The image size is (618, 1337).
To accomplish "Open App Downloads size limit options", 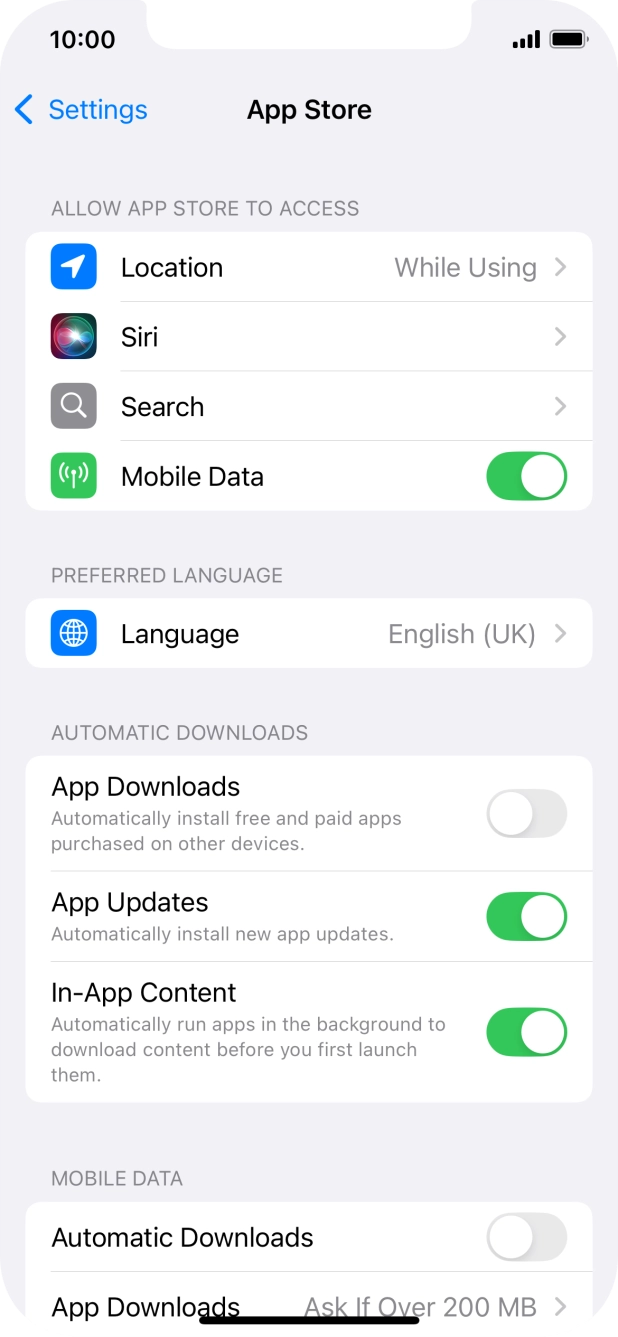I will coord(308,1305).
